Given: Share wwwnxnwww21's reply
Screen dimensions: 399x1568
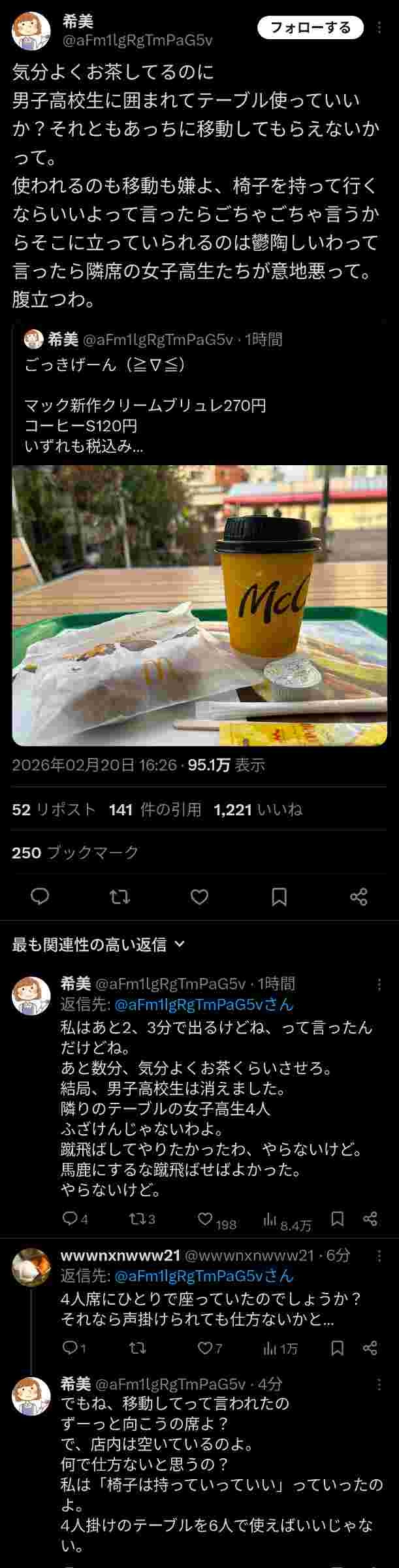Looking at the screenshot, I should (x=370, y=1348).
